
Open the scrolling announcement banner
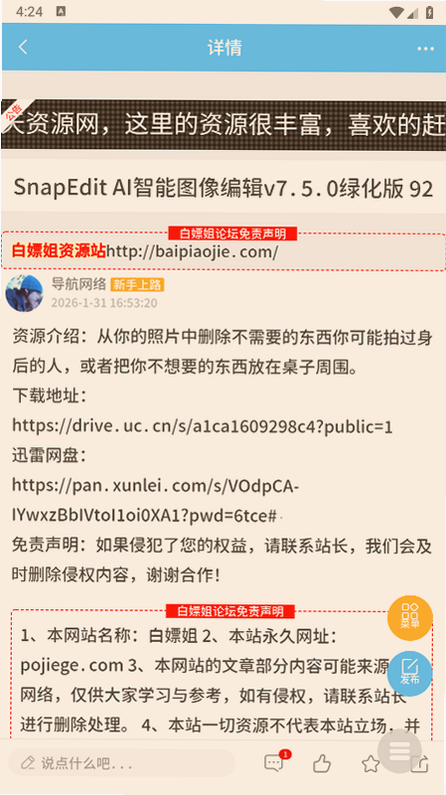223,124
